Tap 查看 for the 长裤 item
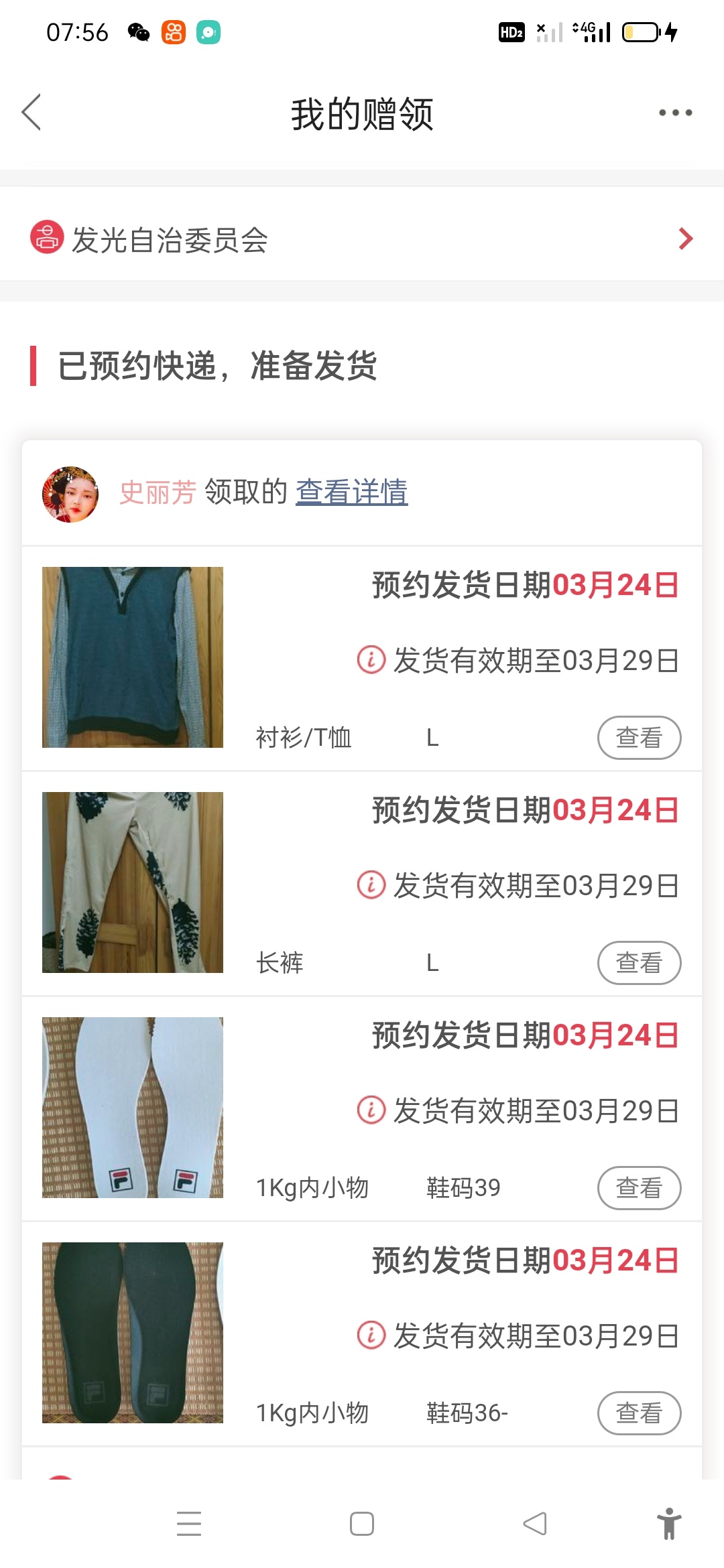The width and height of the screenshot is (724, 1568). (639, 963)
